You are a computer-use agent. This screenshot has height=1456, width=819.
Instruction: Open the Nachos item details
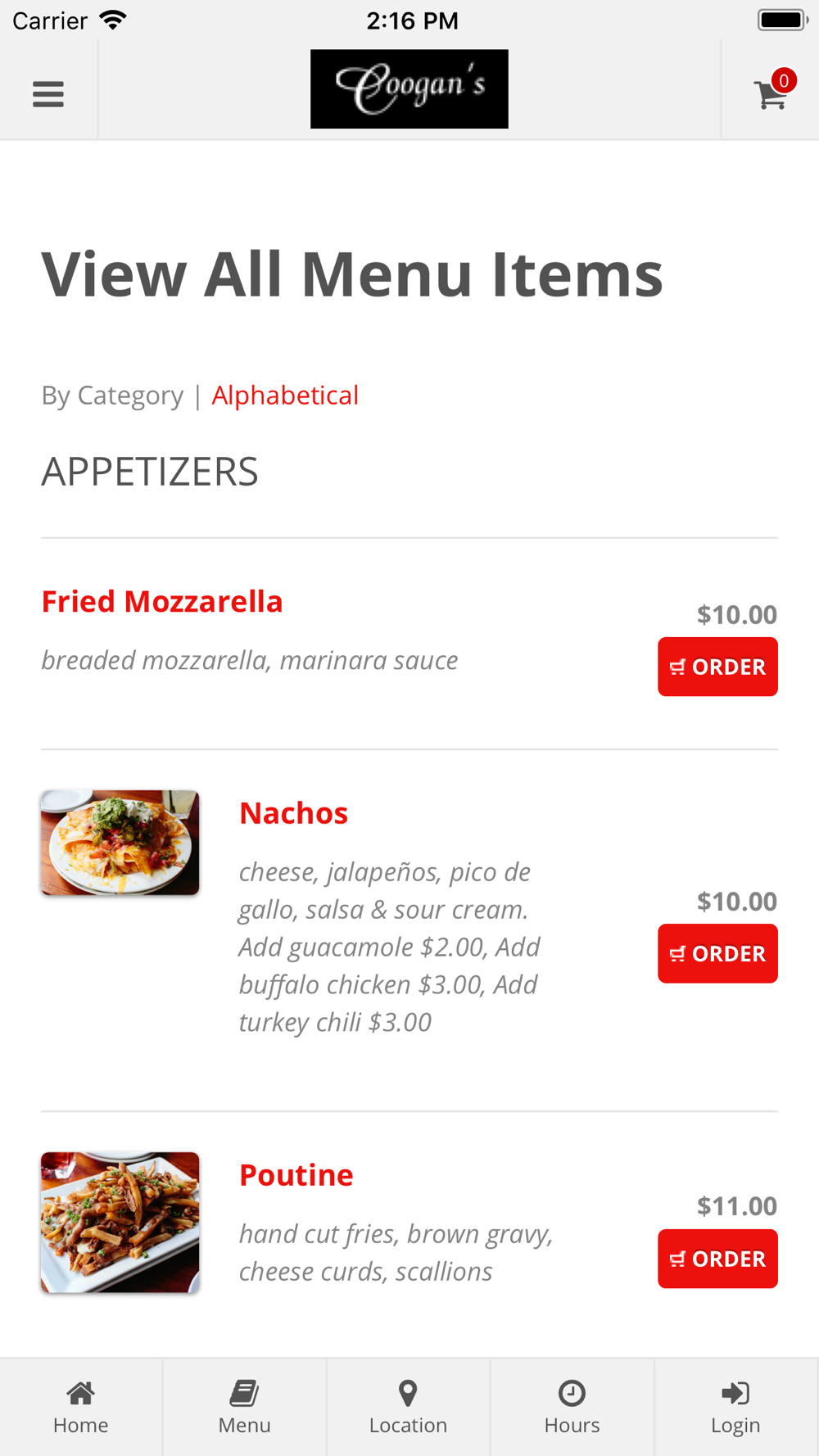pyautogui.click(x=293, y=813)
